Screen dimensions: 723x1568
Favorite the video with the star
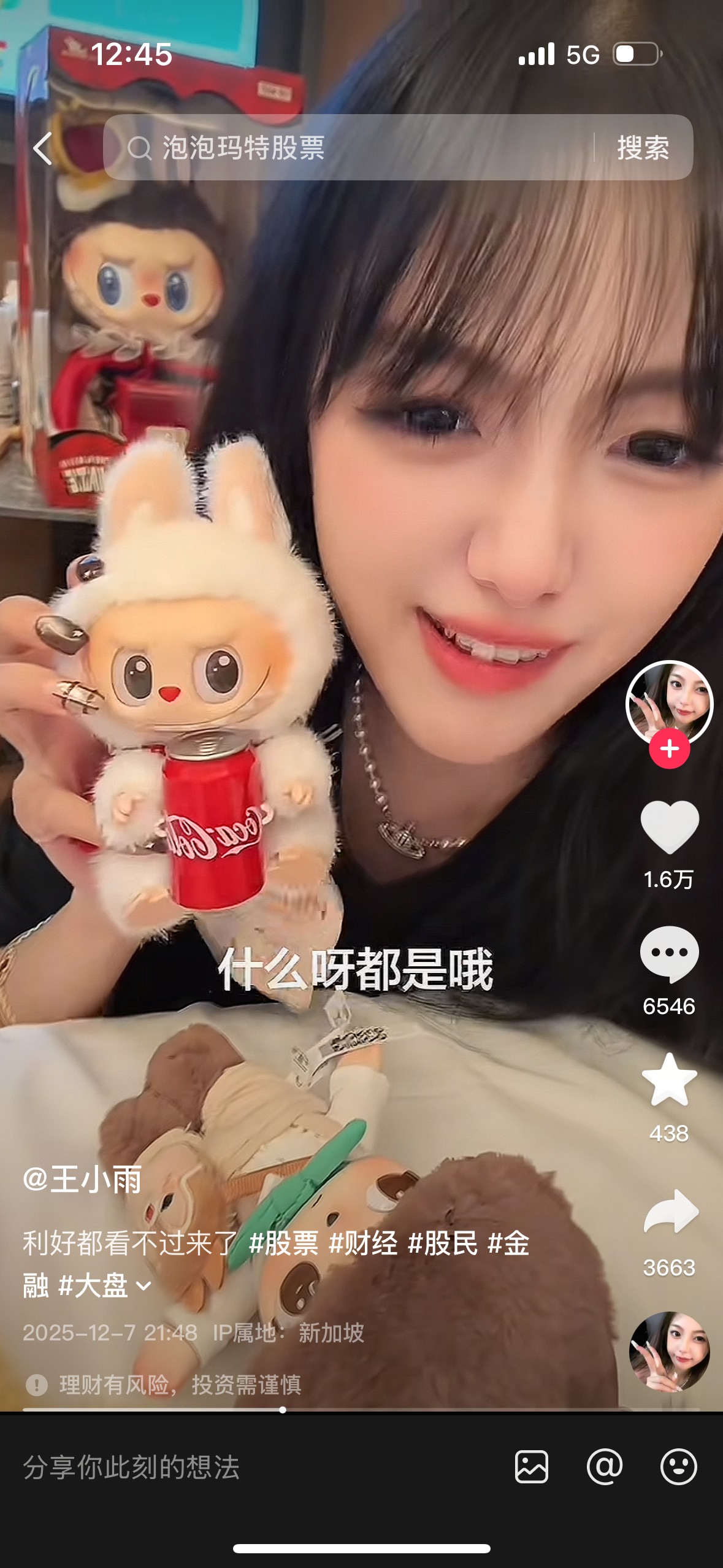(669, 1081)
